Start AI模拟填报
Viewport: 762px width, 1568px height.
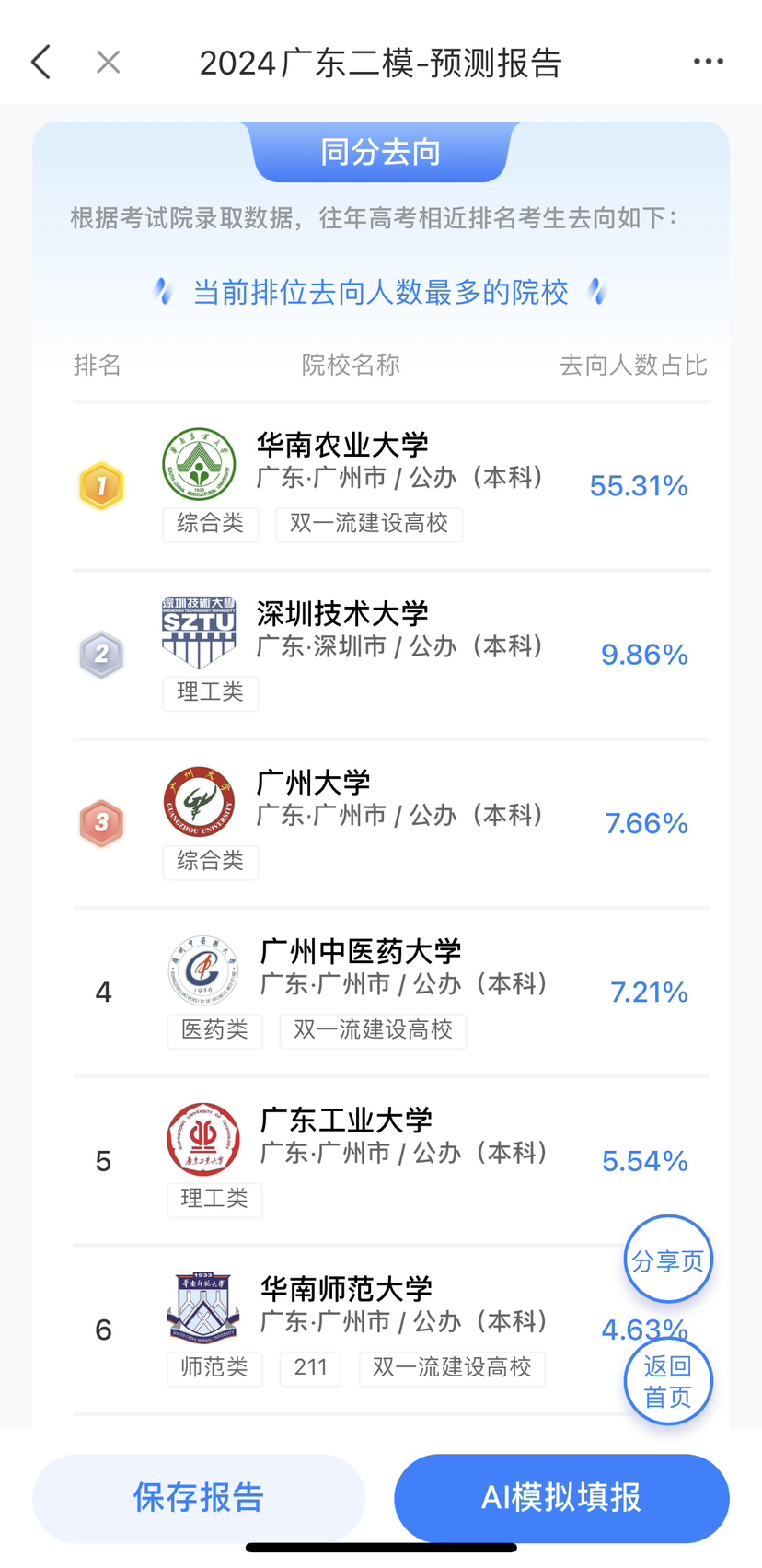coord(561,1497)
